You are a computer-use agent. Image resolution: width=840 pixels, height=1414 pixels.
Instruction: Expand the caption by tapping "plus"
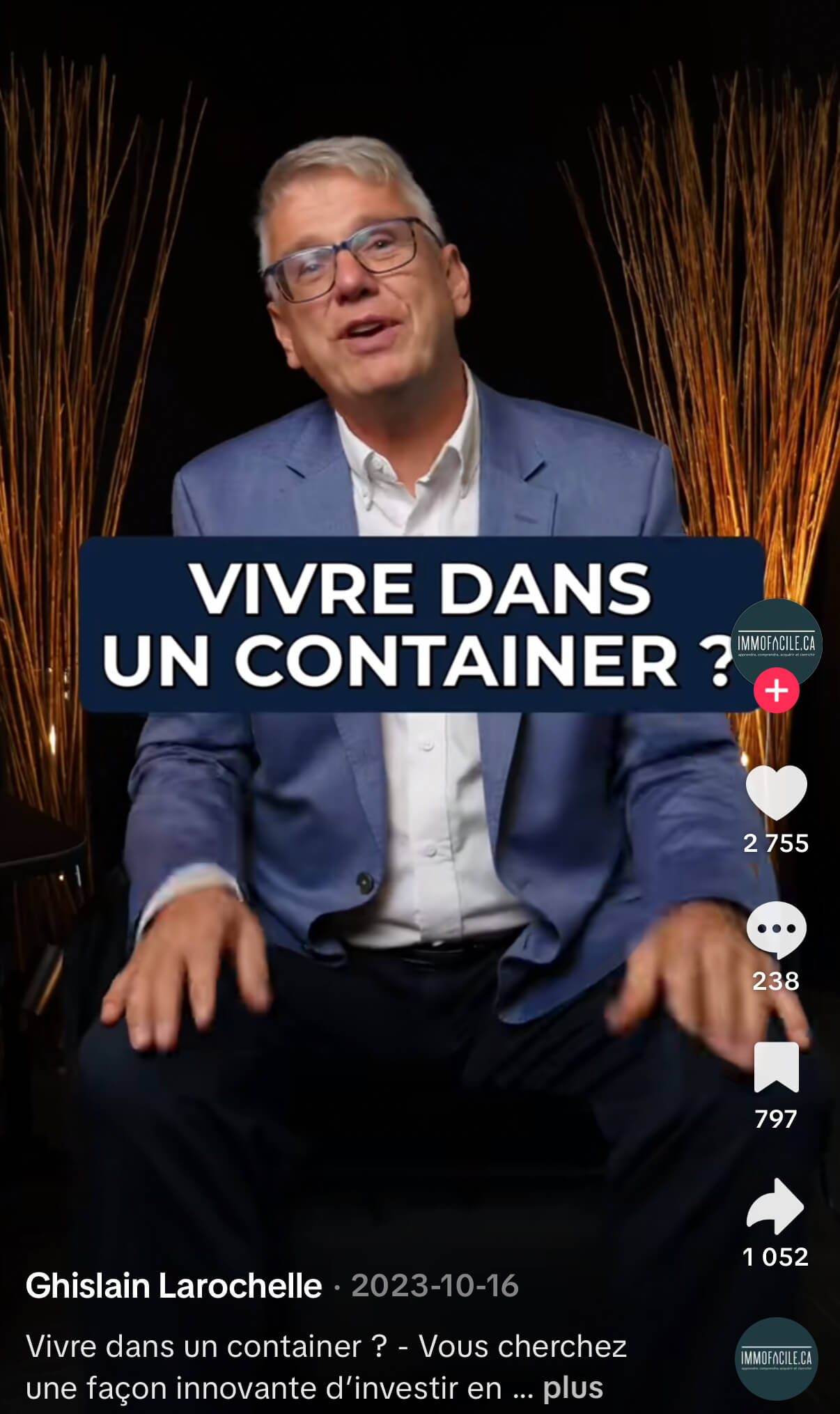573,1388
